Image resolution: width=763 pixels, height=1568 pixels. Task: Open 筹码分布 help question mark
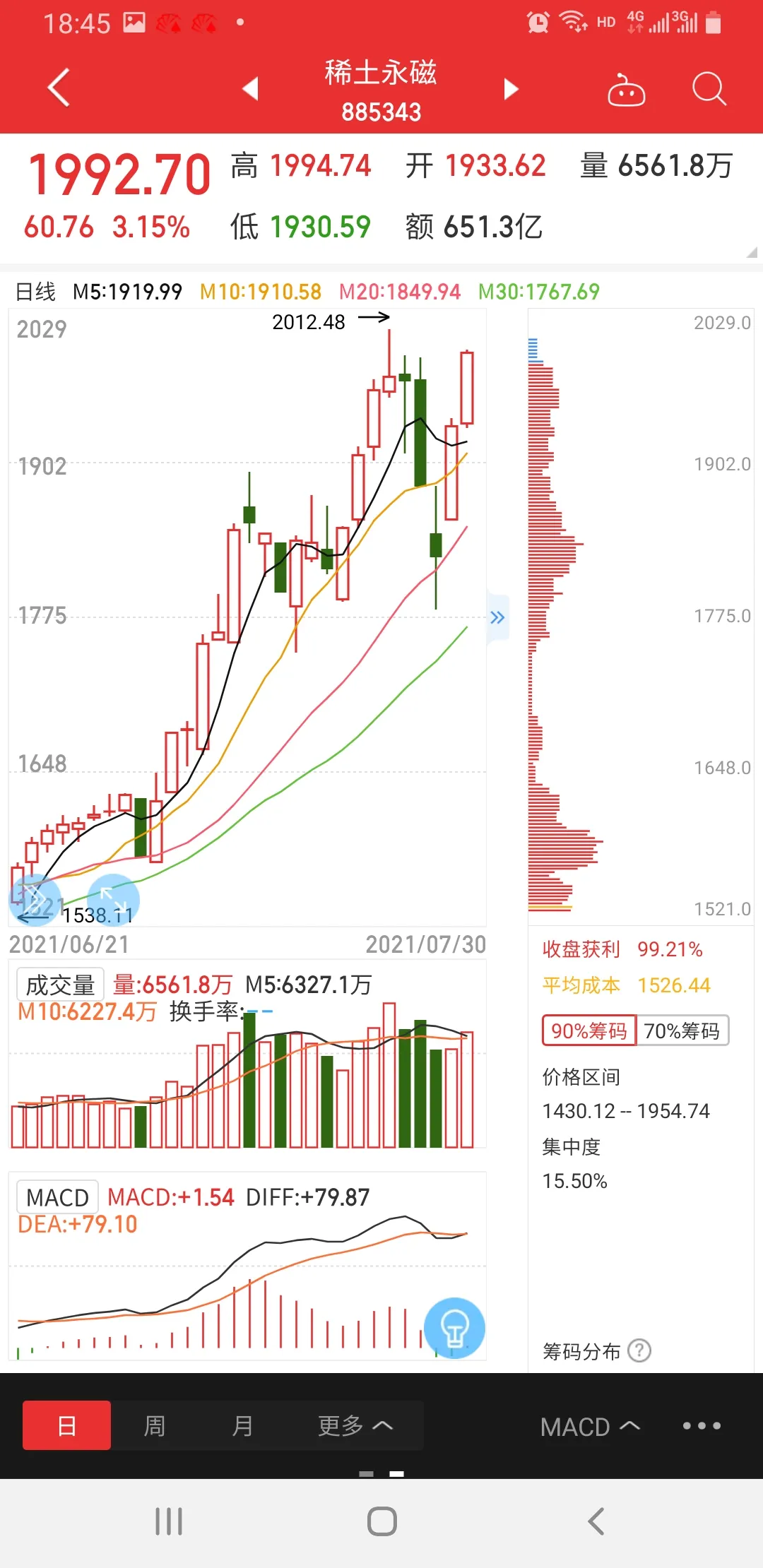(x=639, y=1351)
